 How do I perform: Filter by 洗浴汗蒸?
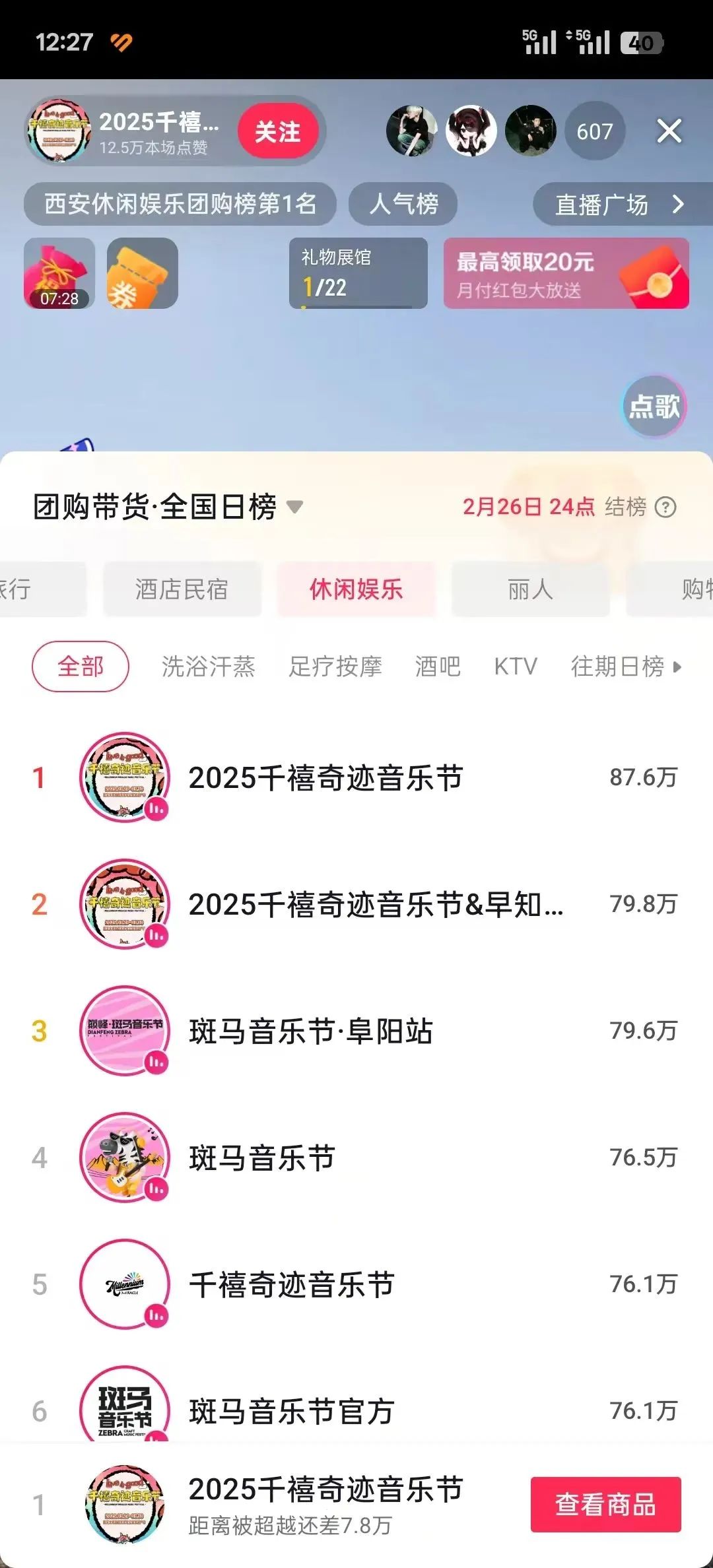[x=208, y=667]
